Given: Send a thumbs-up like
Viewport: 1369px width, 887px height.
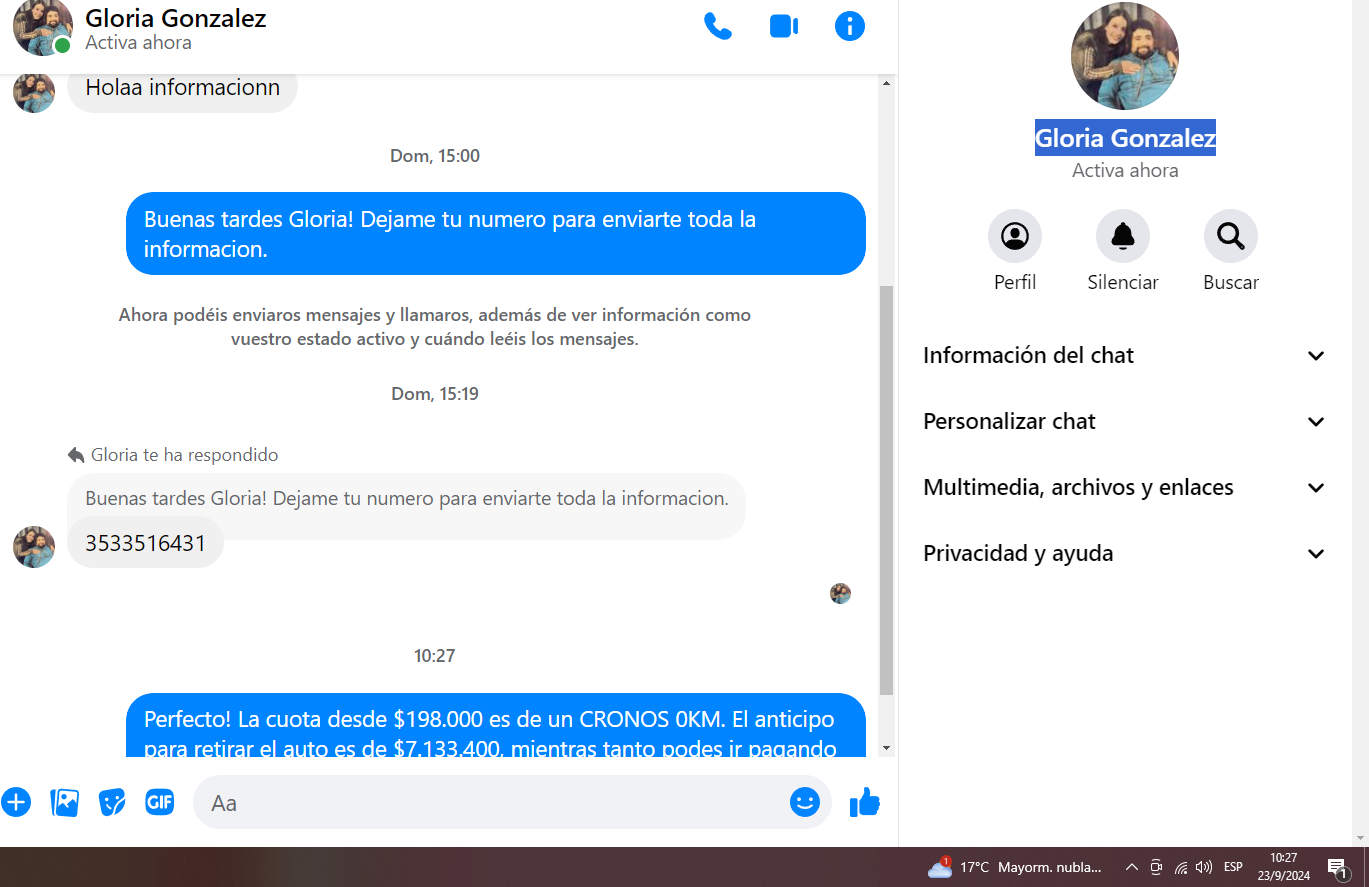Looking at the screenshot, I should pyautogui.click(x=864, y=802).
